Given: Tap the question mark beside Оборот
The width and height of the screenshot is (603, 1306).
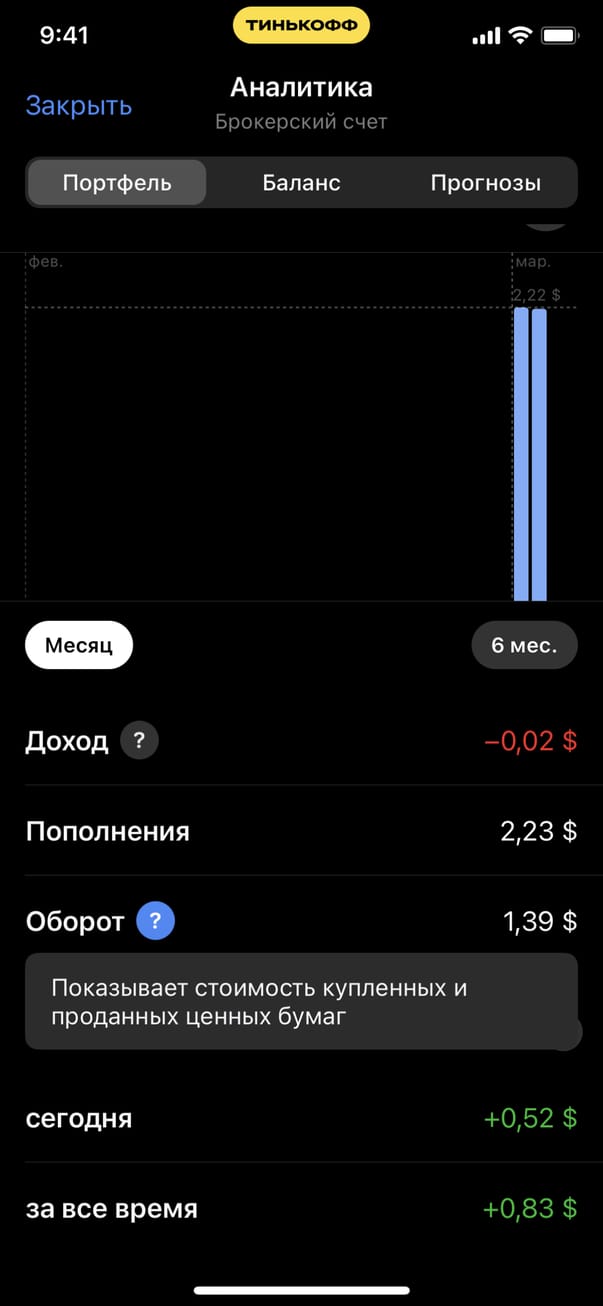Looking at the screenshot, I should coord(155,921).
